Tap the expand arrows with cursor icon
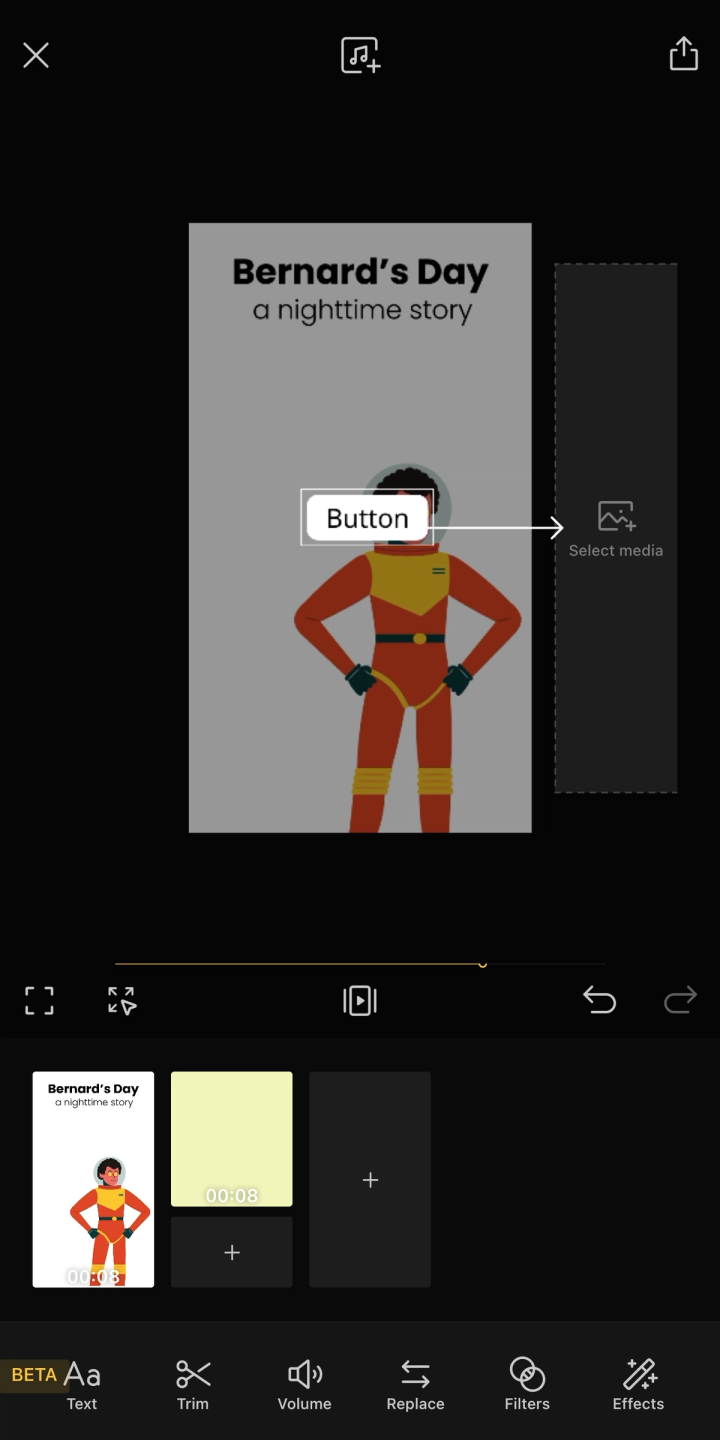This screenshot has width=720, height=1440. [x=122, y=1000]
